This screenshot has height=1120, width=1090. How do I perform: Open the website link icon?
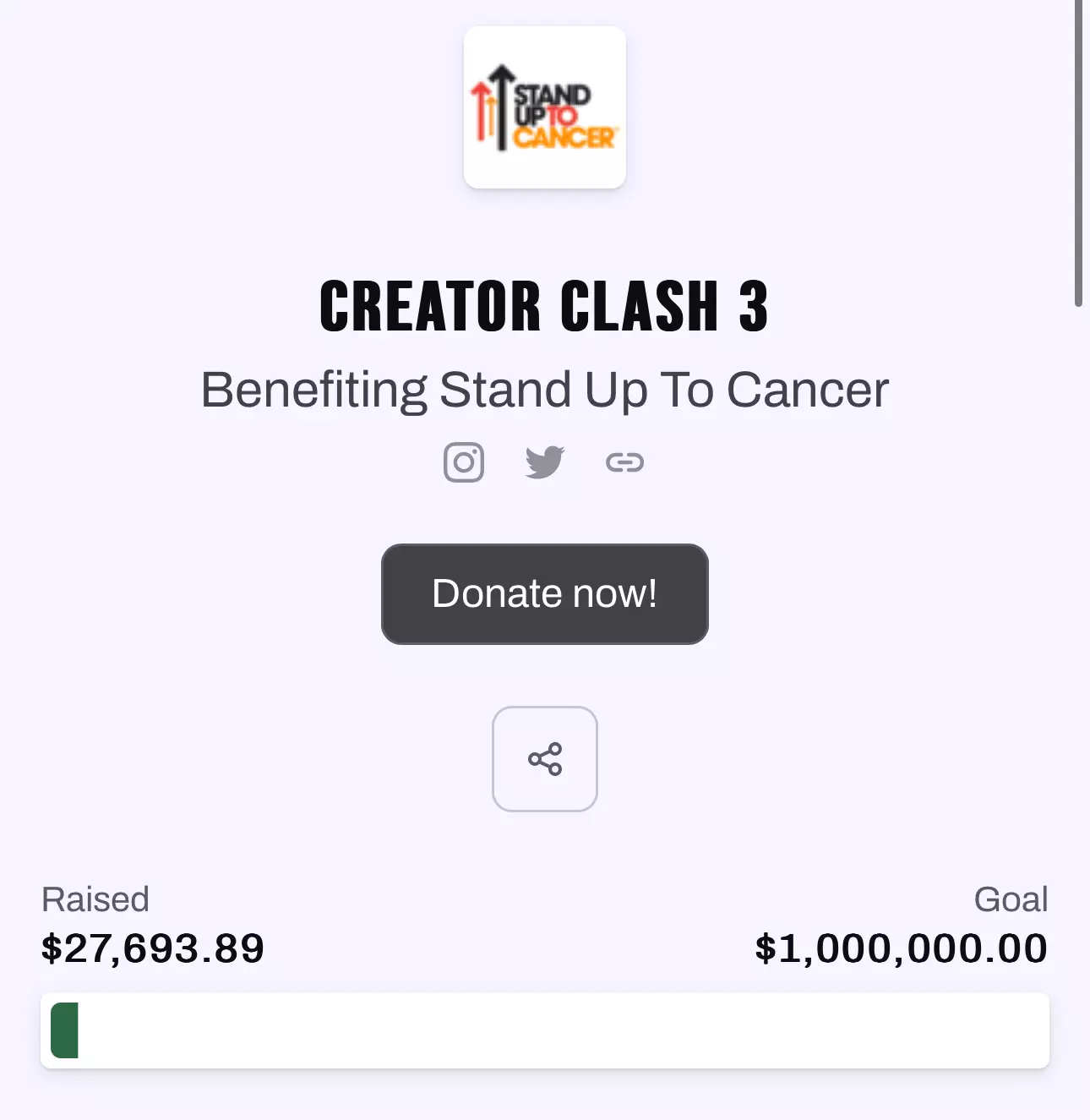coord(624,462)
